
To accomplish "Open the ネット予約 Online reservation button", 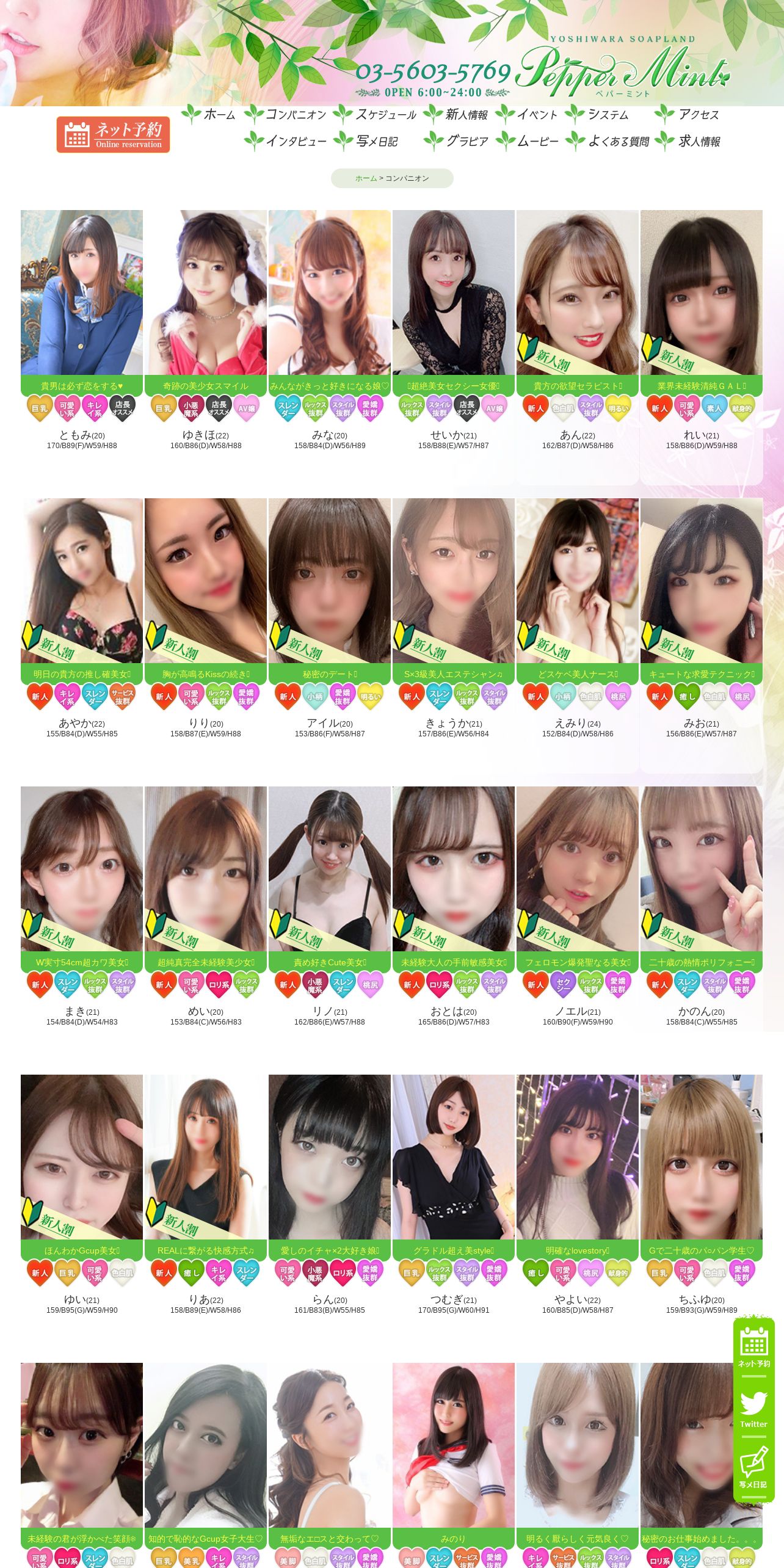I will tap(113, 134).
